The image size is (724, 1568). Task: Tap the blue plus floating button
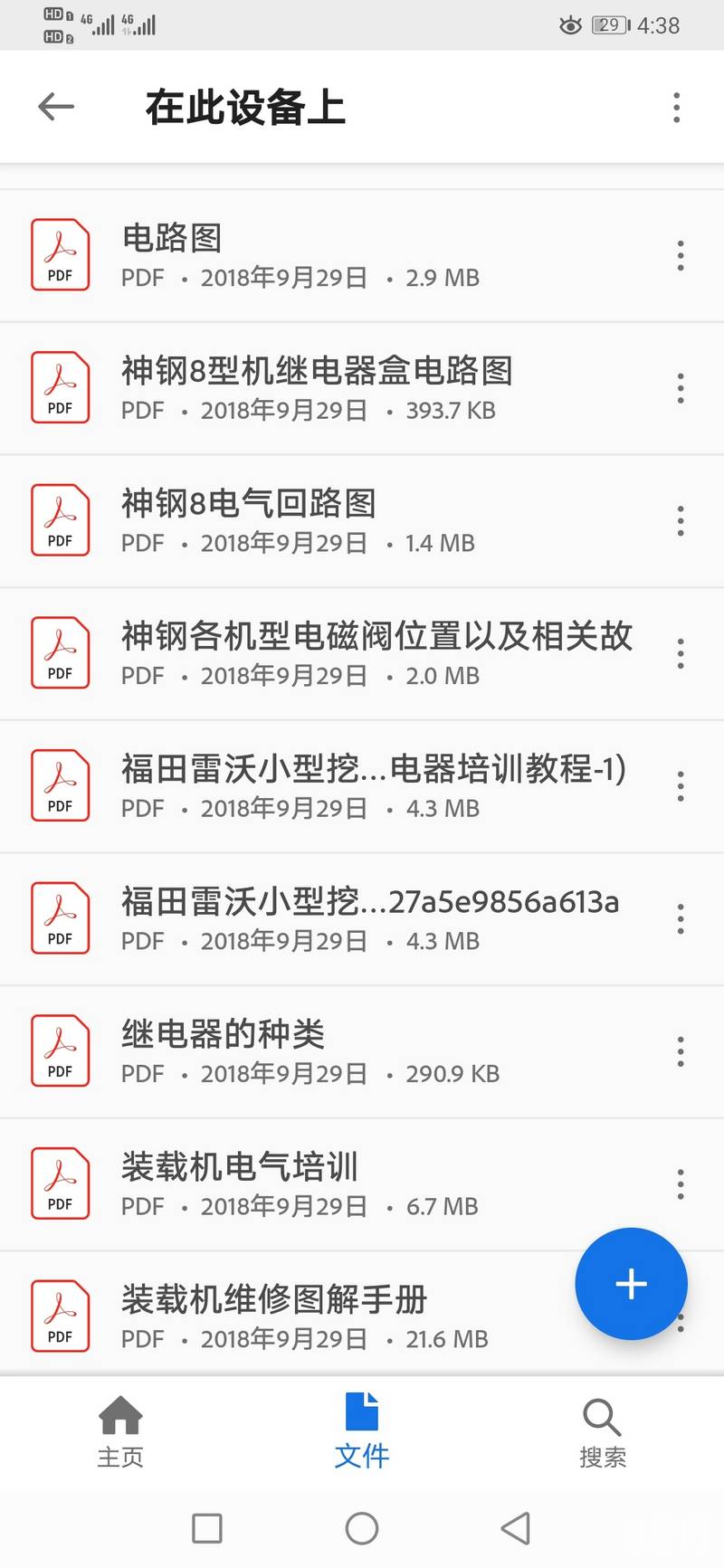[x=631, y=1284]
